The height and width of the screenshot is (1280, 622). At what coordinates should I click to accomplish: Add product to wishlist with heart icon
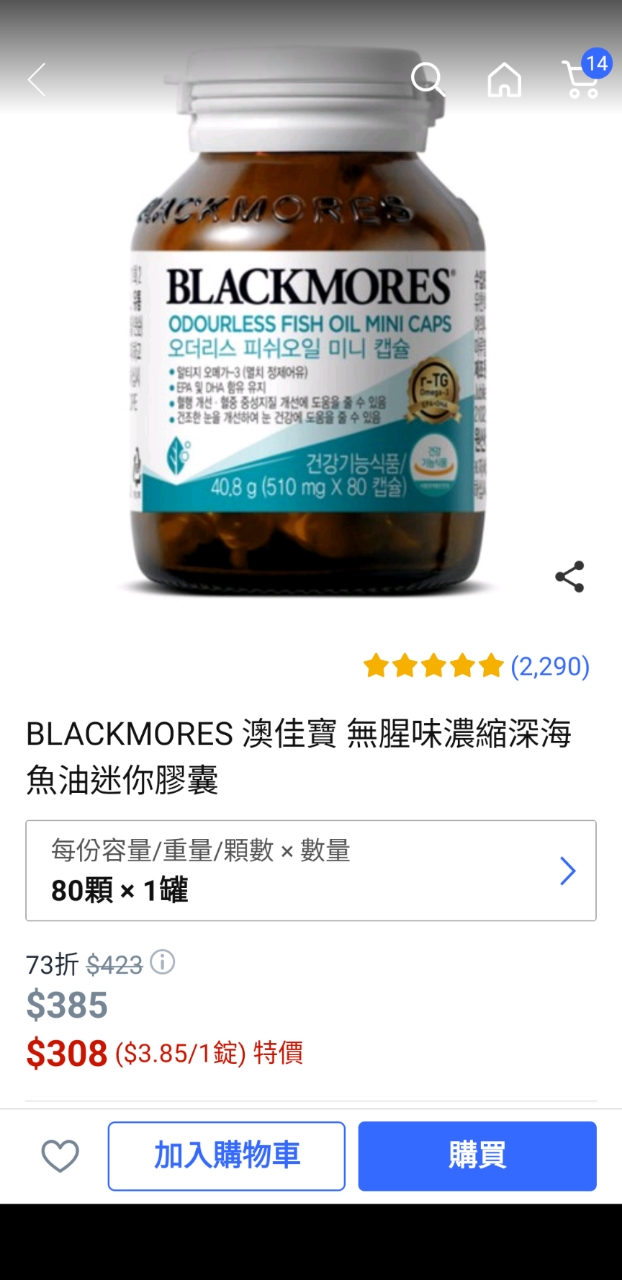tap(60, 1156)
